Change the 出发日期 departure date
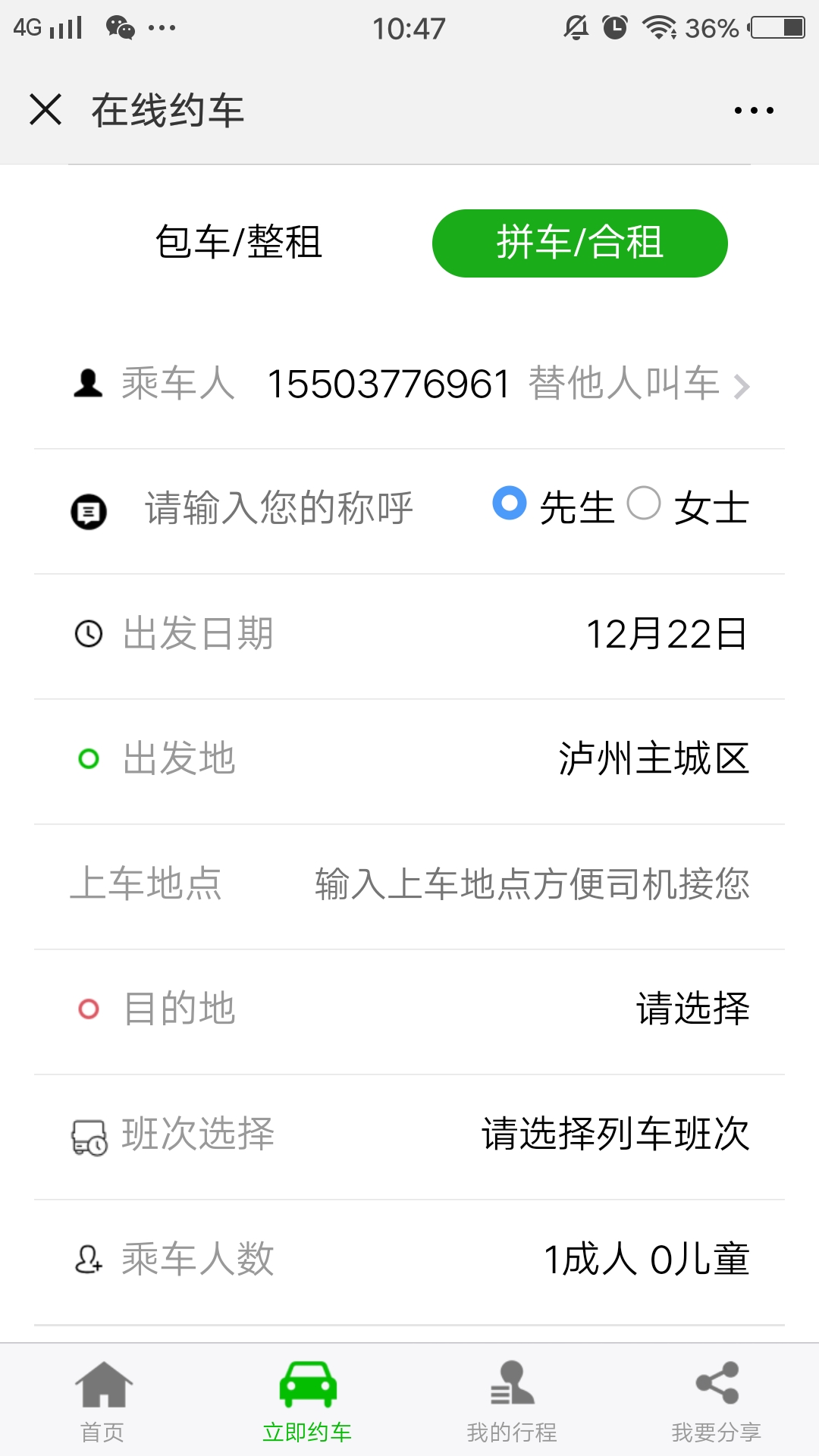 tap(666, 634)
